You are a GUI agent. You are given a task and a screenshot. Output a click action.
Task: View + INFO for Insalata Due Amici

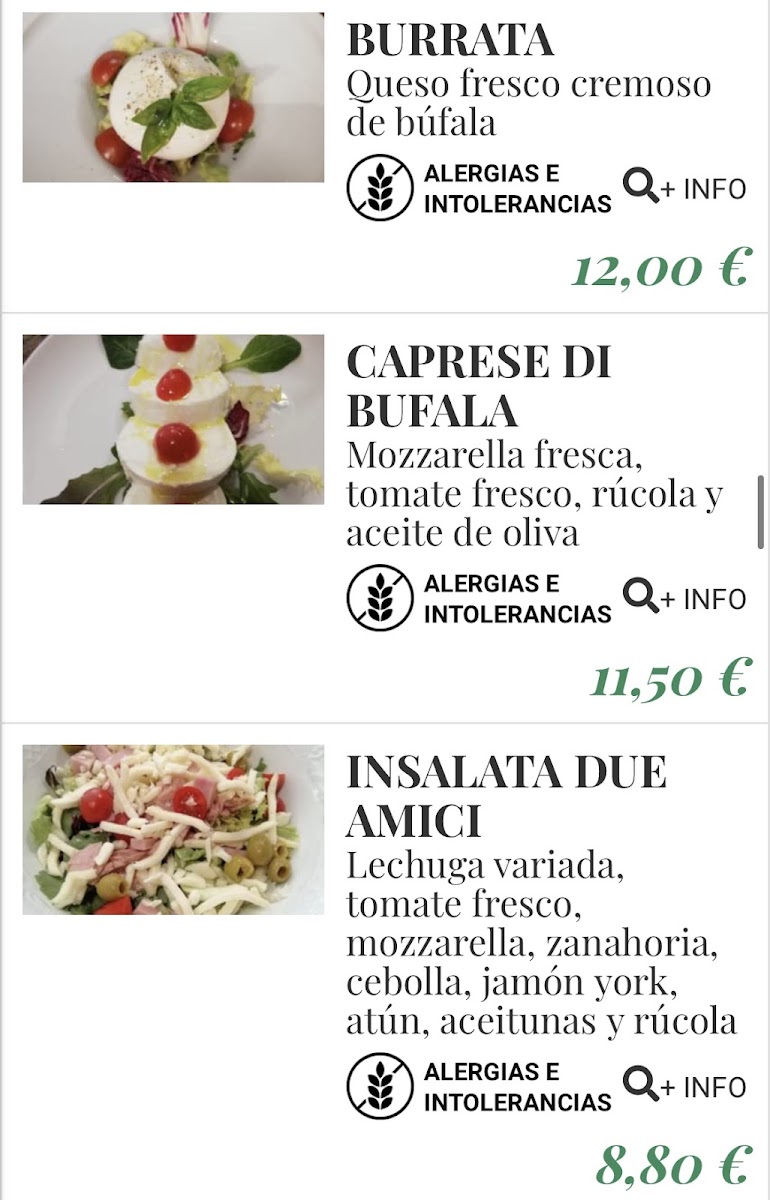685,1086
